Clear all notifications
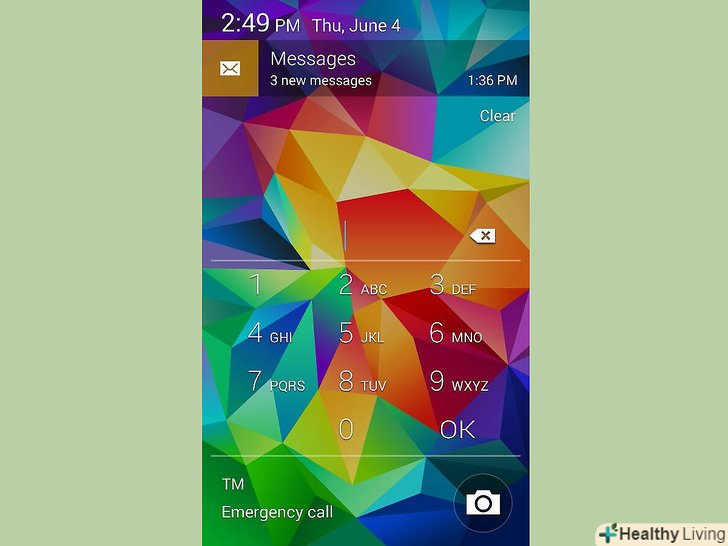This screenshot has height=546, width=728. coord(497,116)
